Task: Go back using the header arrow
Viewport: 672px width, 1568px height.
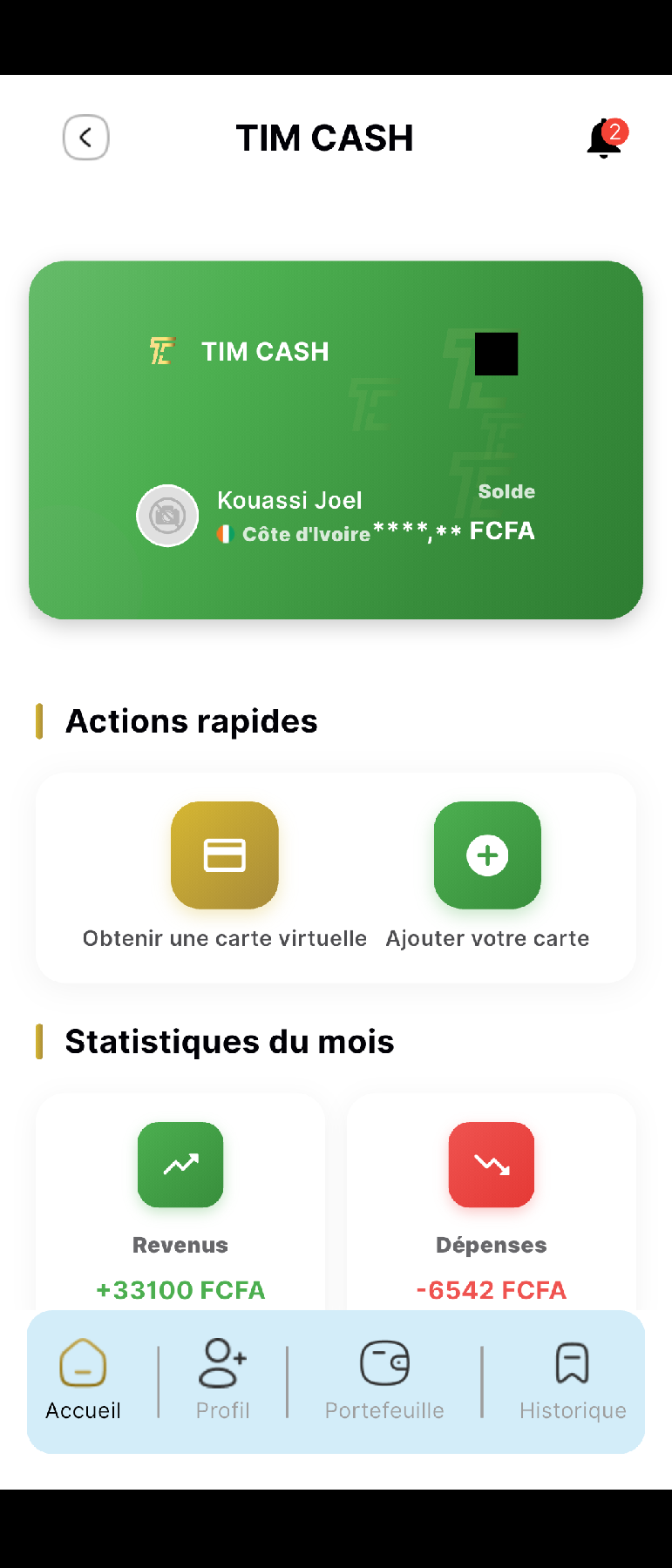Action: (x=85, y=138)
